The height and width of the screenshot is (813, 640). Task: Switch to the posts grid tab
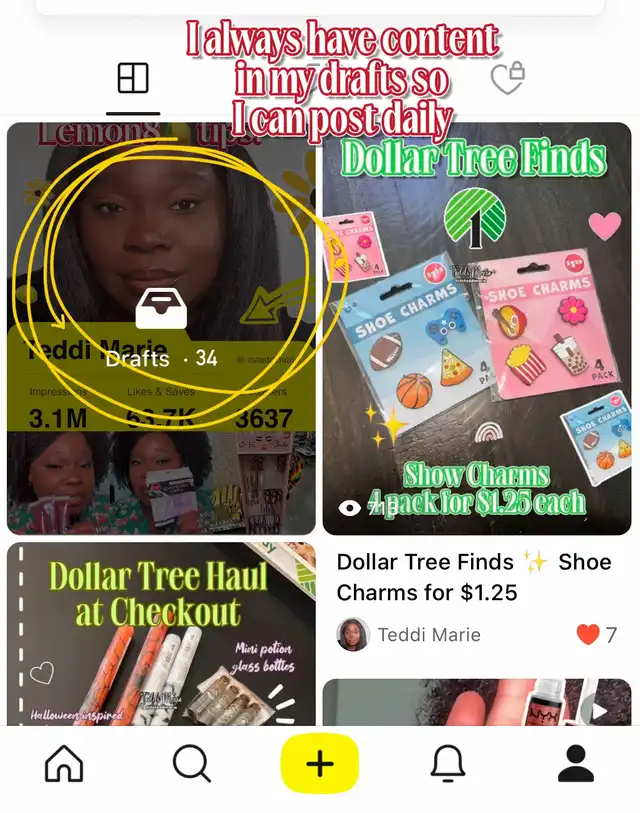coord(133,79)
